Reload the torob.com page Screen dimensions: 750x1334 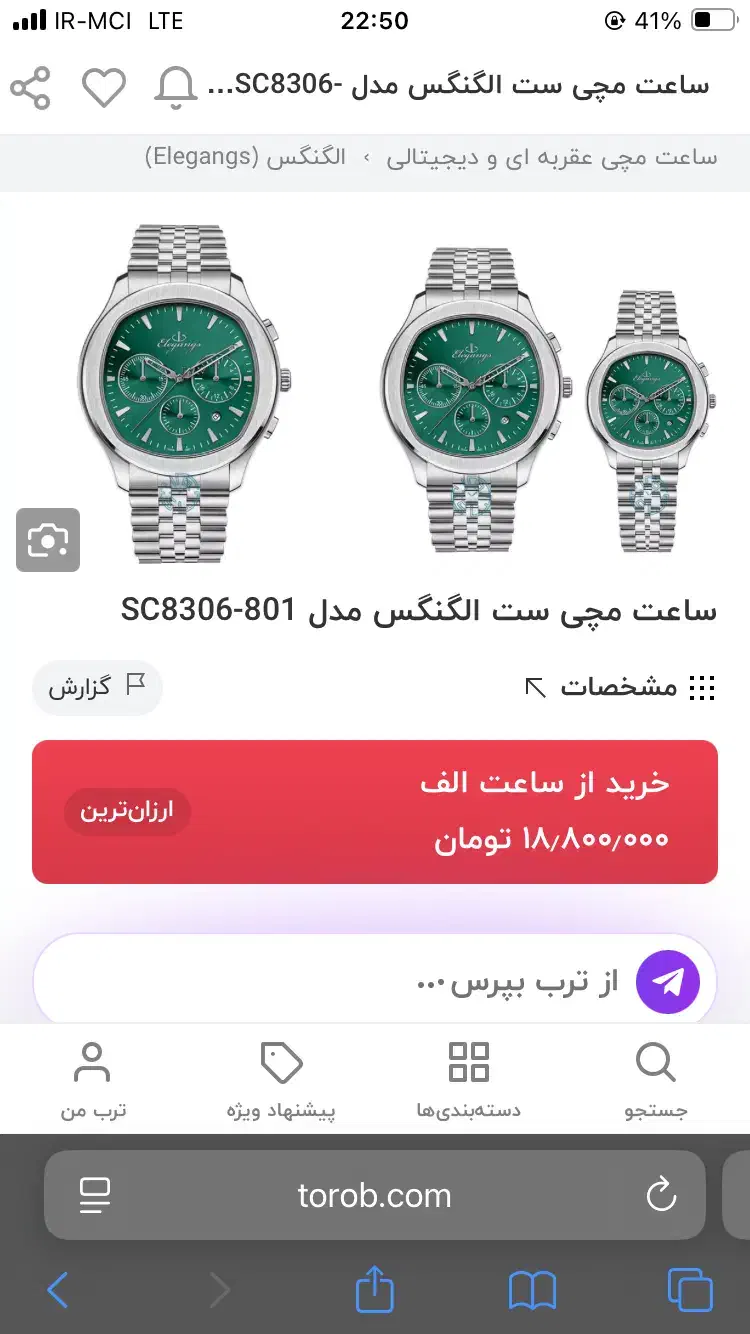[661, 1195]
